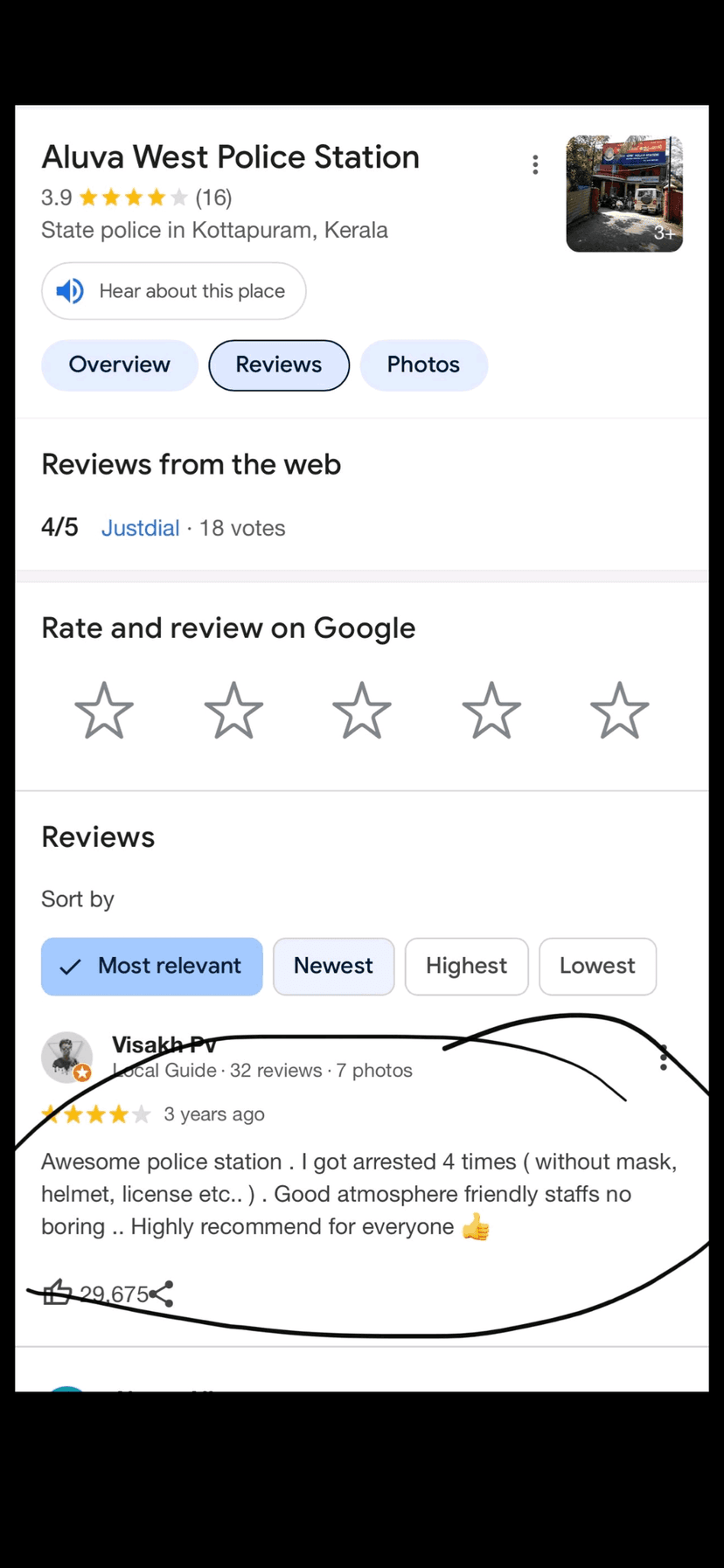The height and width of the screenshot is (1568, 724).
Task: Select the Reviews tab
Action: coord(279,364)
